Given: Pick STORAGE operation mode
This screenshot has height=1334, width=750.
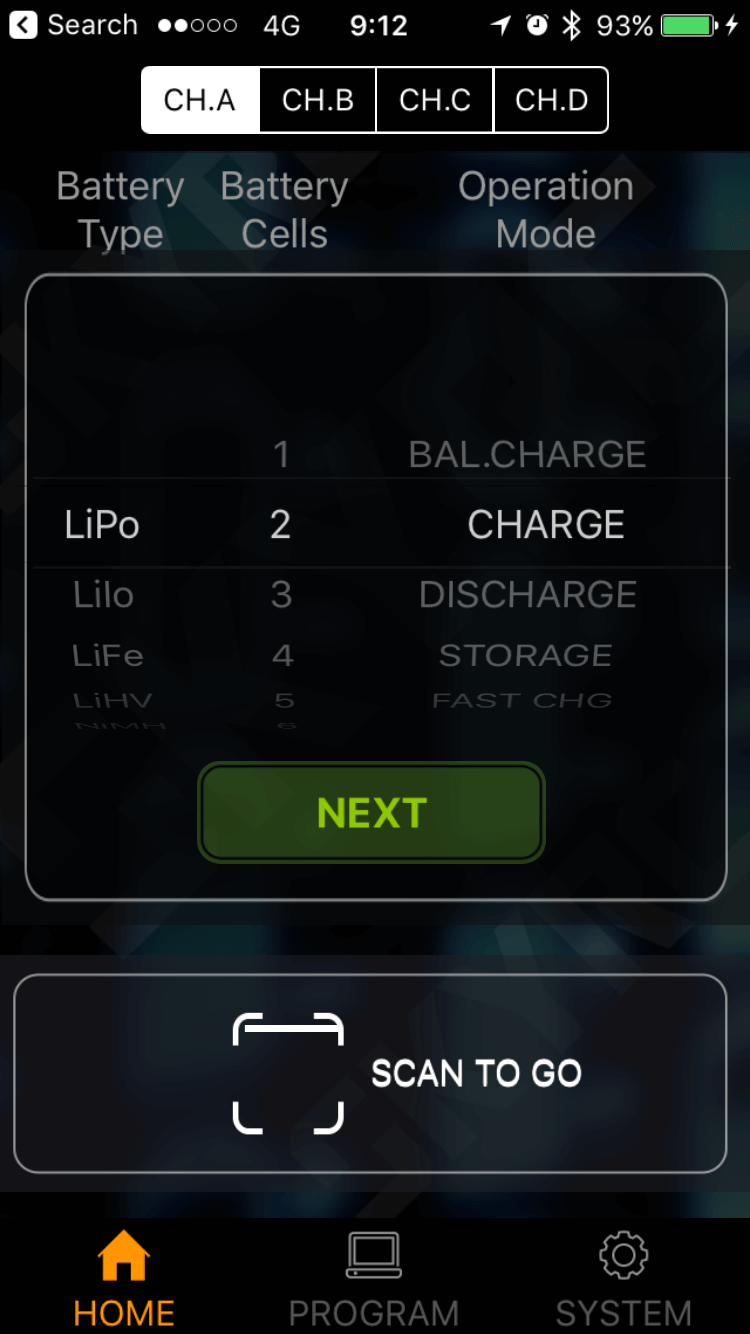Looking at the screenshot, I should pos(525,656).
